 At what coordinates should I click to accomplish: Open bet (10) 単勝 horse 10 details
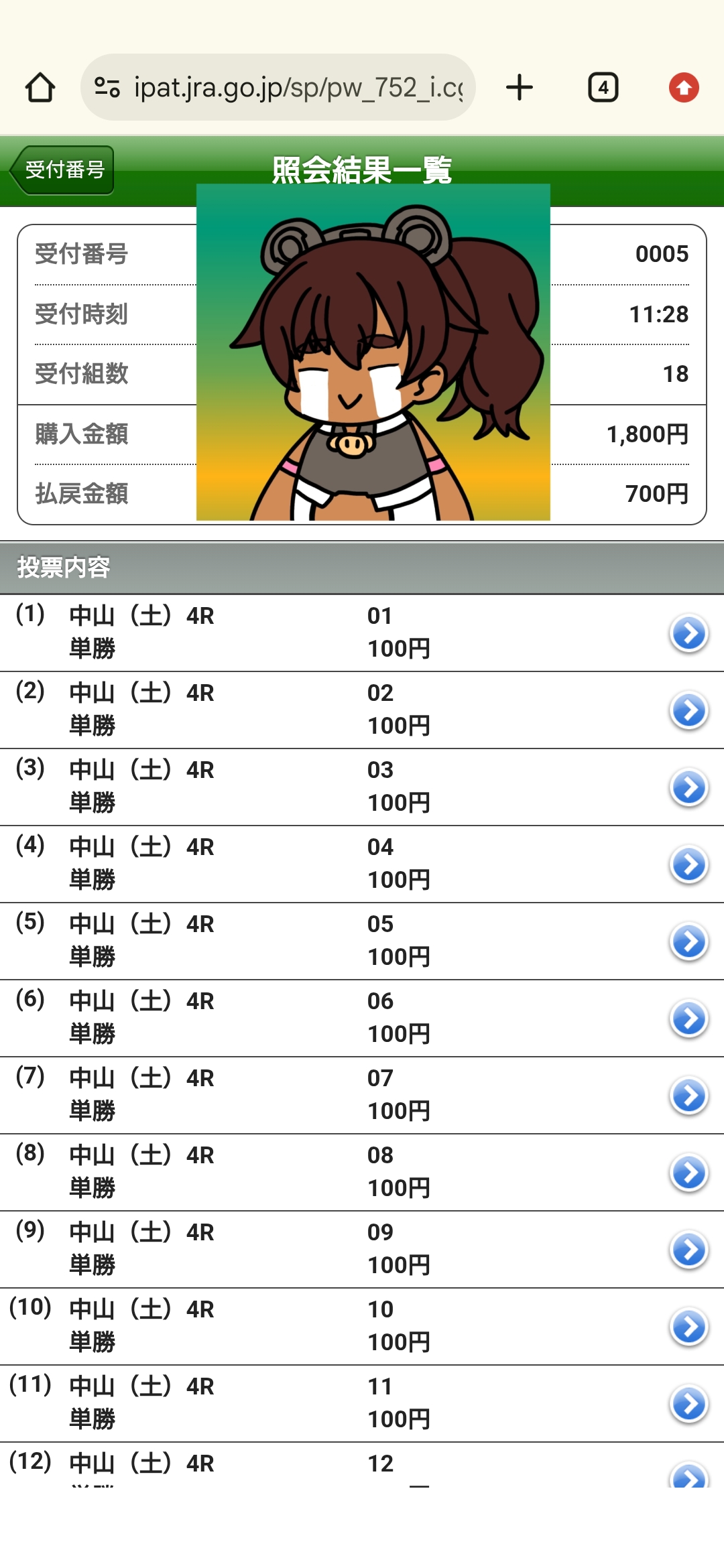click(688, 1327)
